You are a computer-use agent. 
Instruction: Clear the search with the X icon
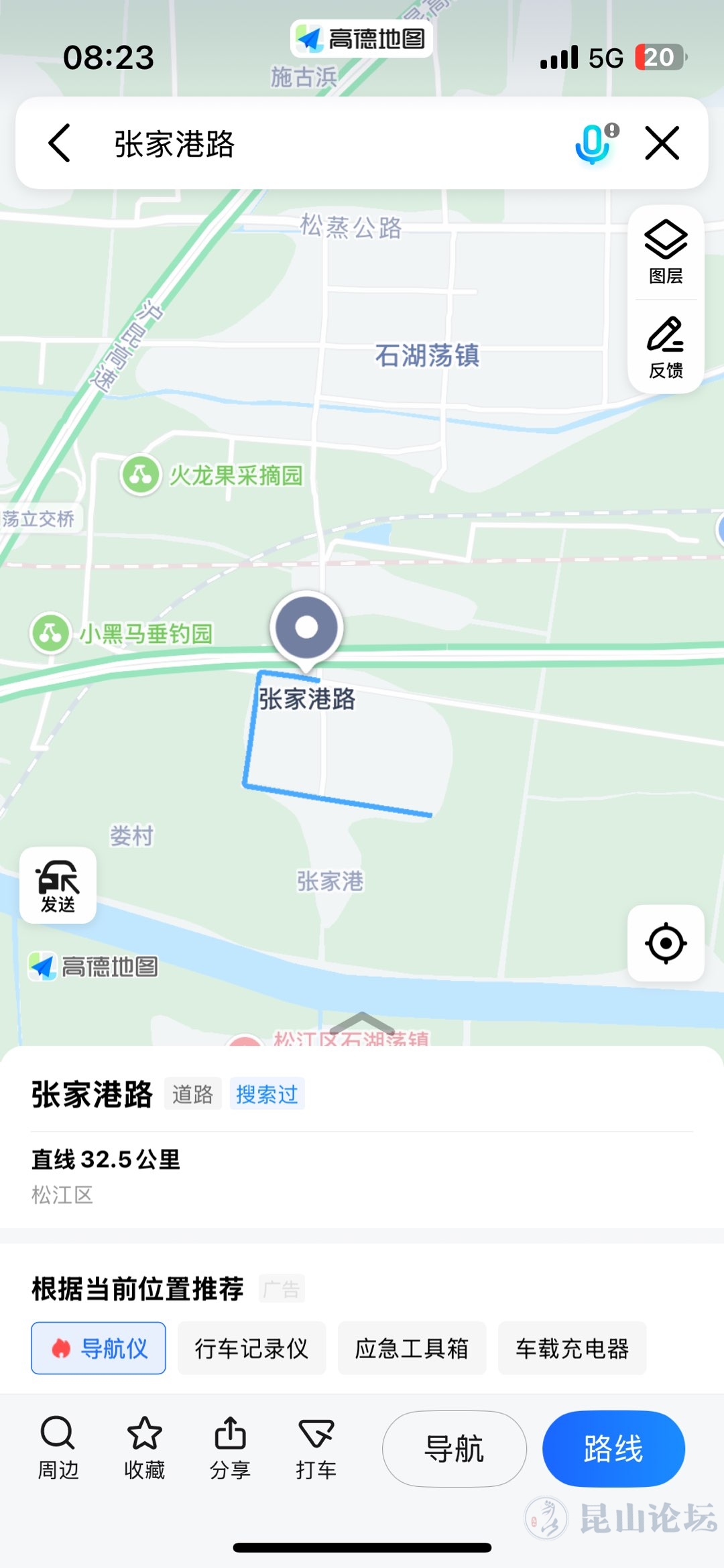(x=662, y=143)
